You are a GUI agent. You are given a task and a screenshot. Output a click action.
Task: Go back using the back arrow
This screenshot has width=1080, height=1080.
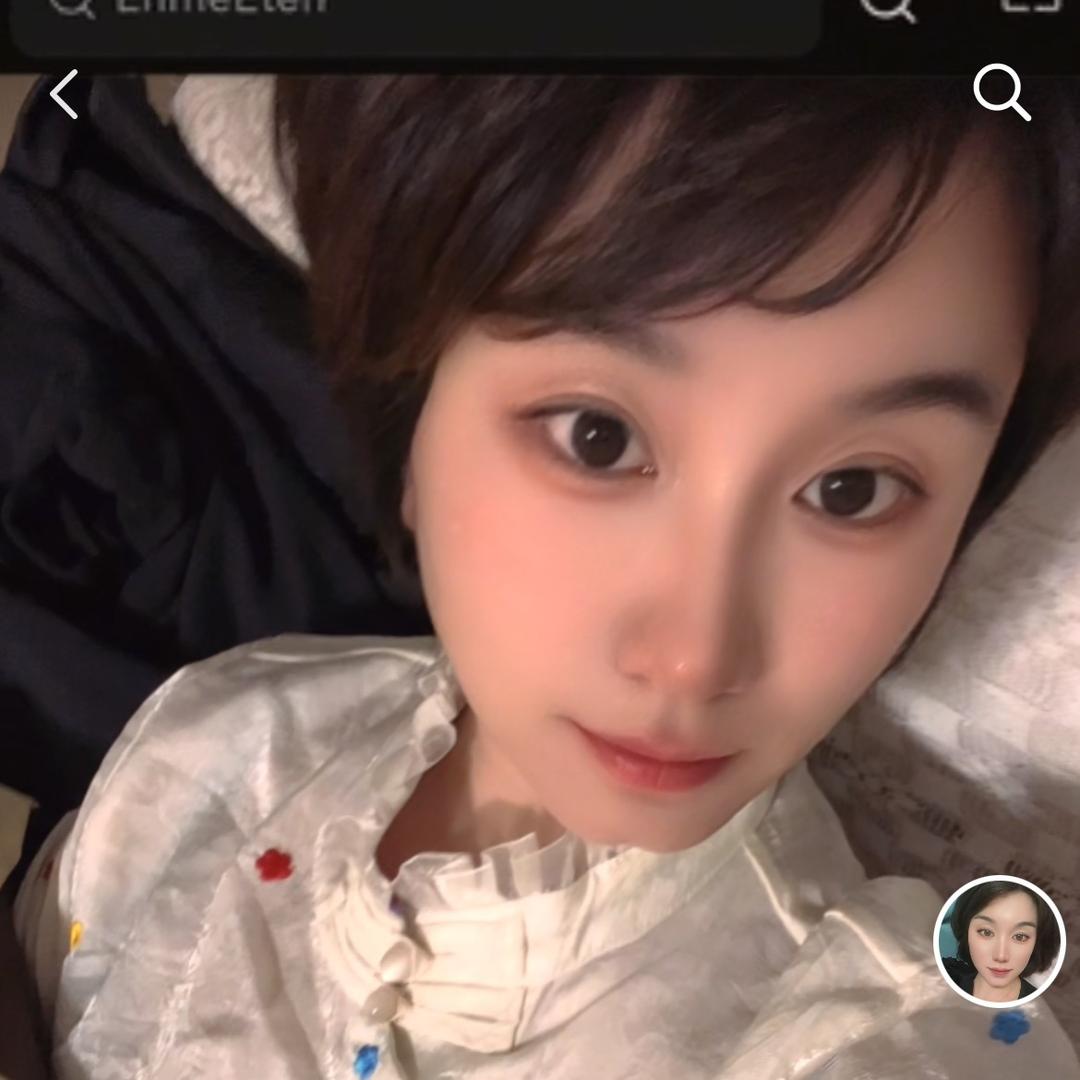tap(64, 95)
